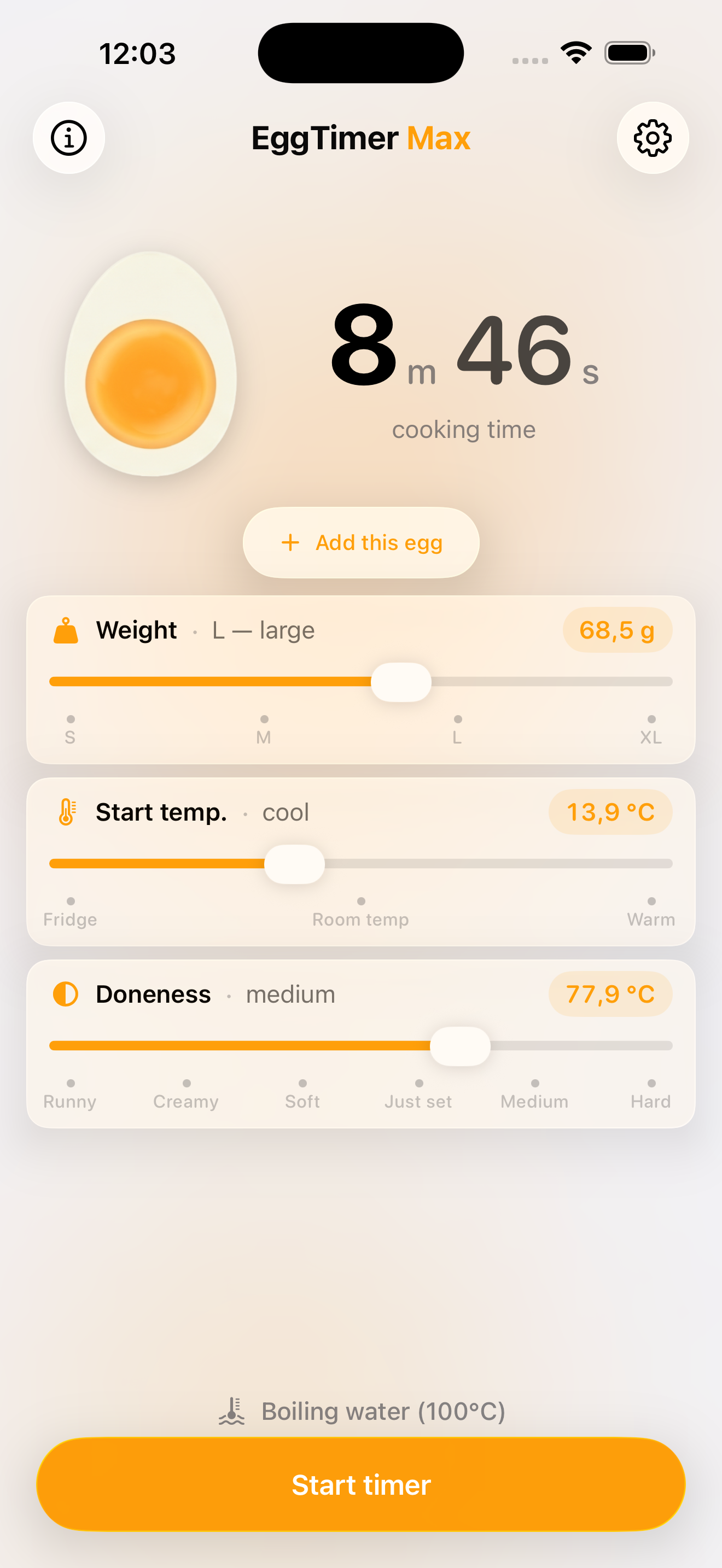Select Creamy doneness
Screen dimensions: 722x1568
tap(185, 1095)
